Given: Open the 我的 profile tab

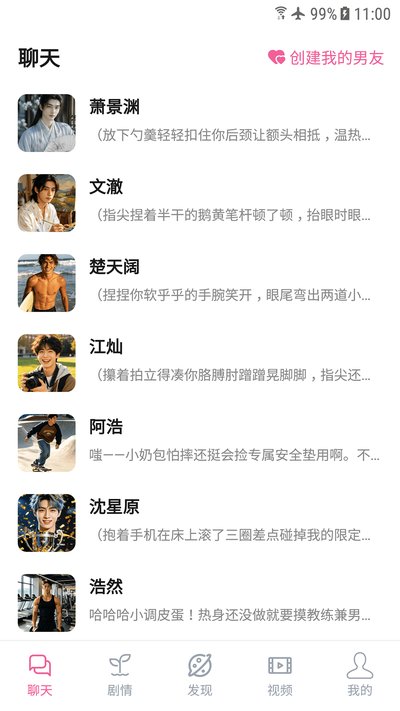Looking at the screenshot, I should click(360, 675).
